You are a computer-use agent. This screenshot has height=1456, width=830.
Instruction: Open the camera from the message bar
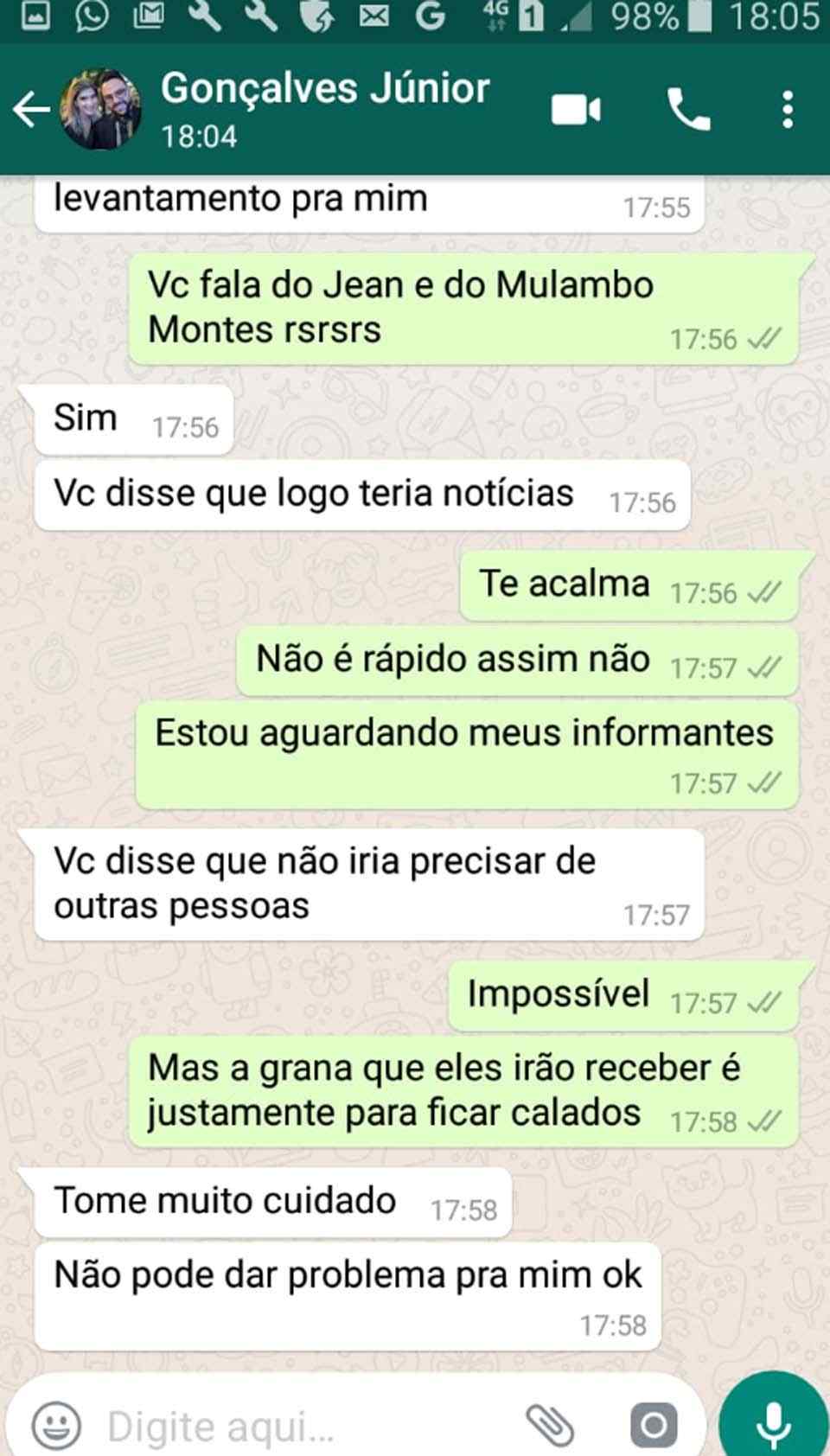pyautogui.click(x=654, y=1424)
